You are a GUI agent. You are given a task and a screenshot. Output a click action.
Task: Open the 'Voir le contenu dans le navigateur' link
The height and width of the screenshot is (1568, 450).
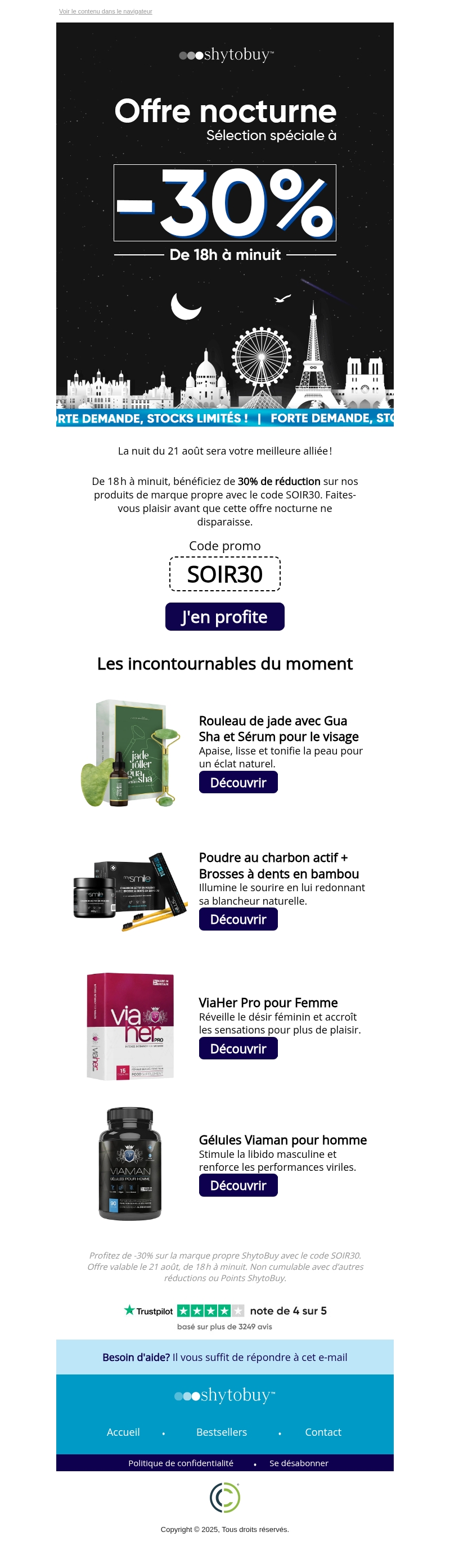click(x=105, y=12)
